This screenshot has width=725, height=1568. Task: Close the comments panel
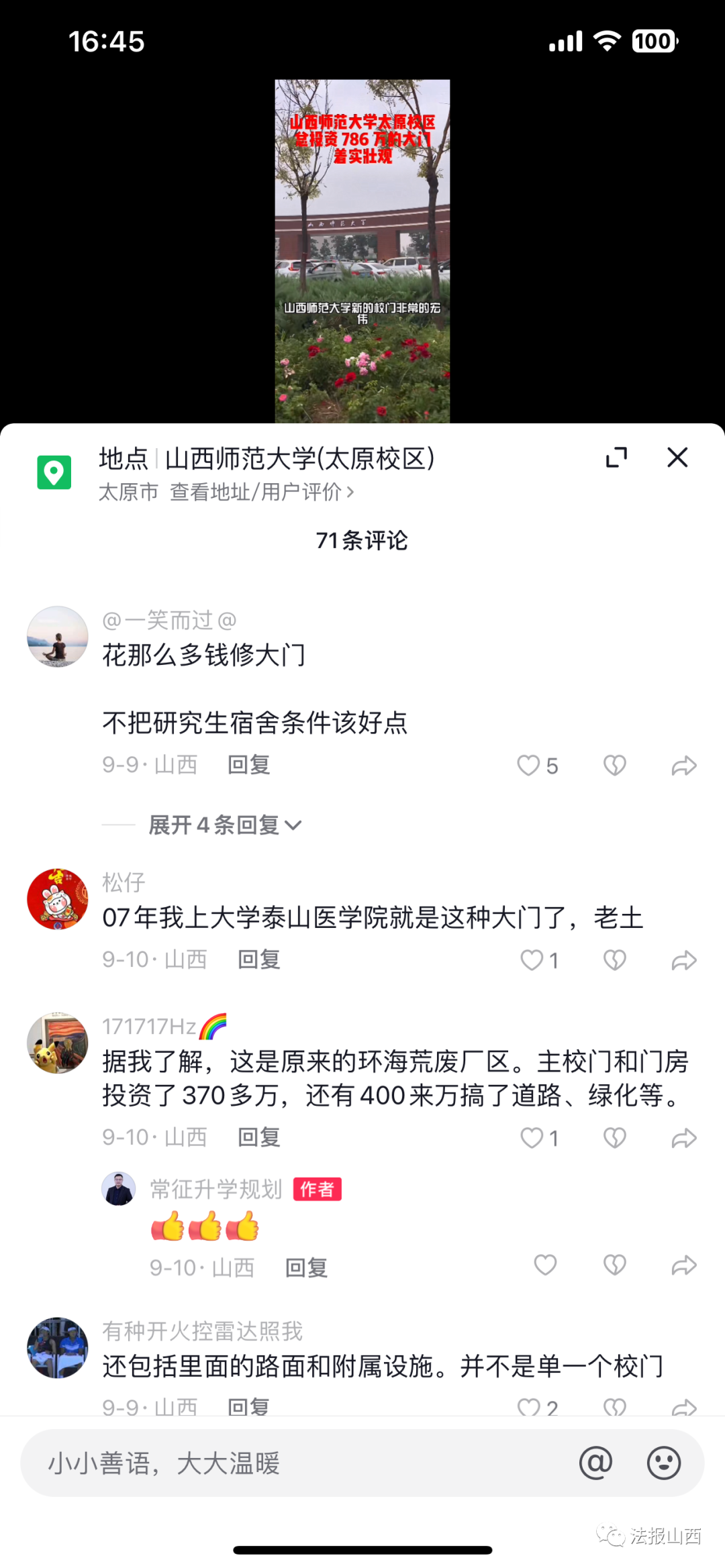pyautogui.click(x=677, y=458)
